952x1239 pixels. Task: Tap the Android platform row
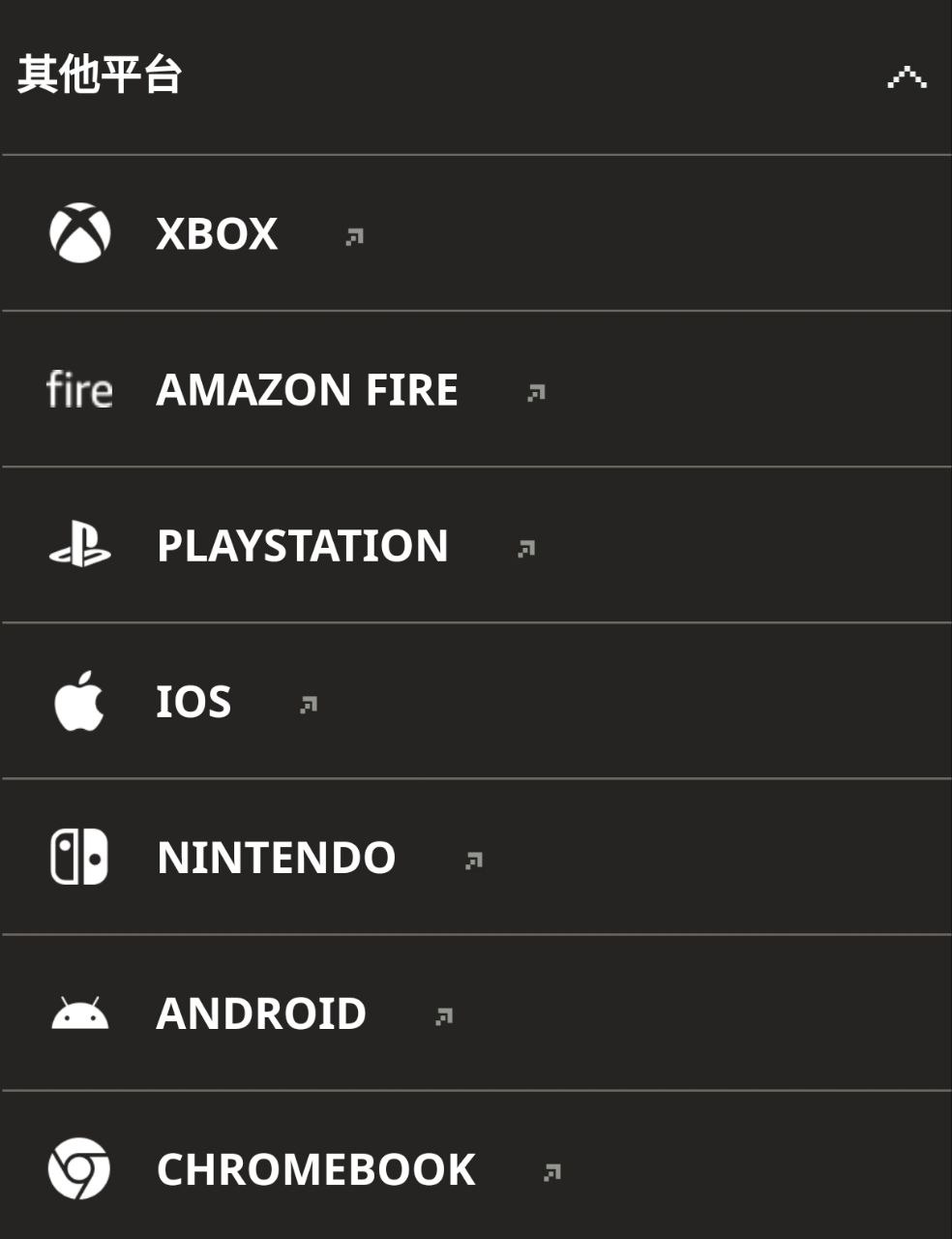[261, 1013]
